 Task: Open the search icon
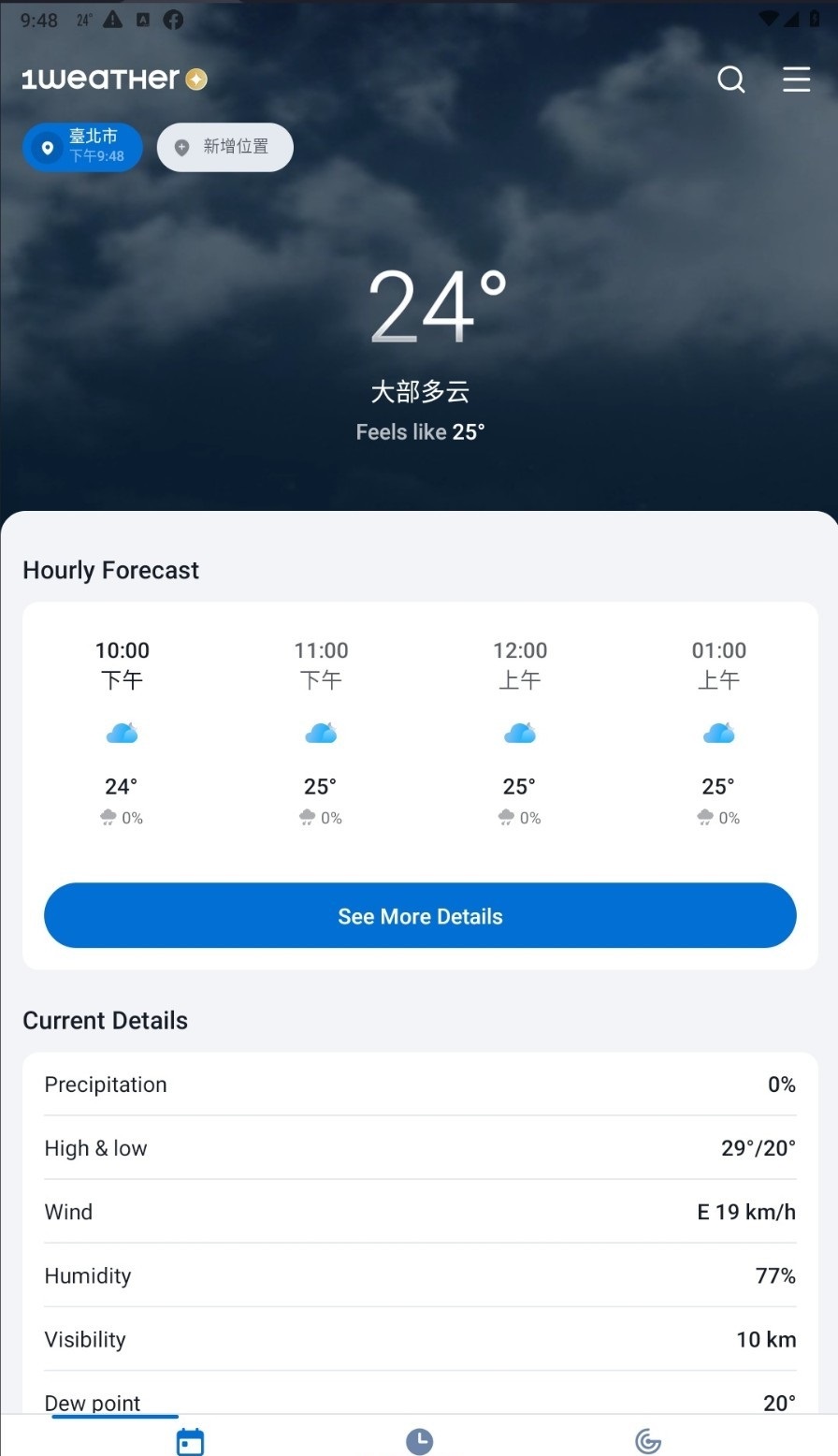click(731, 80)
